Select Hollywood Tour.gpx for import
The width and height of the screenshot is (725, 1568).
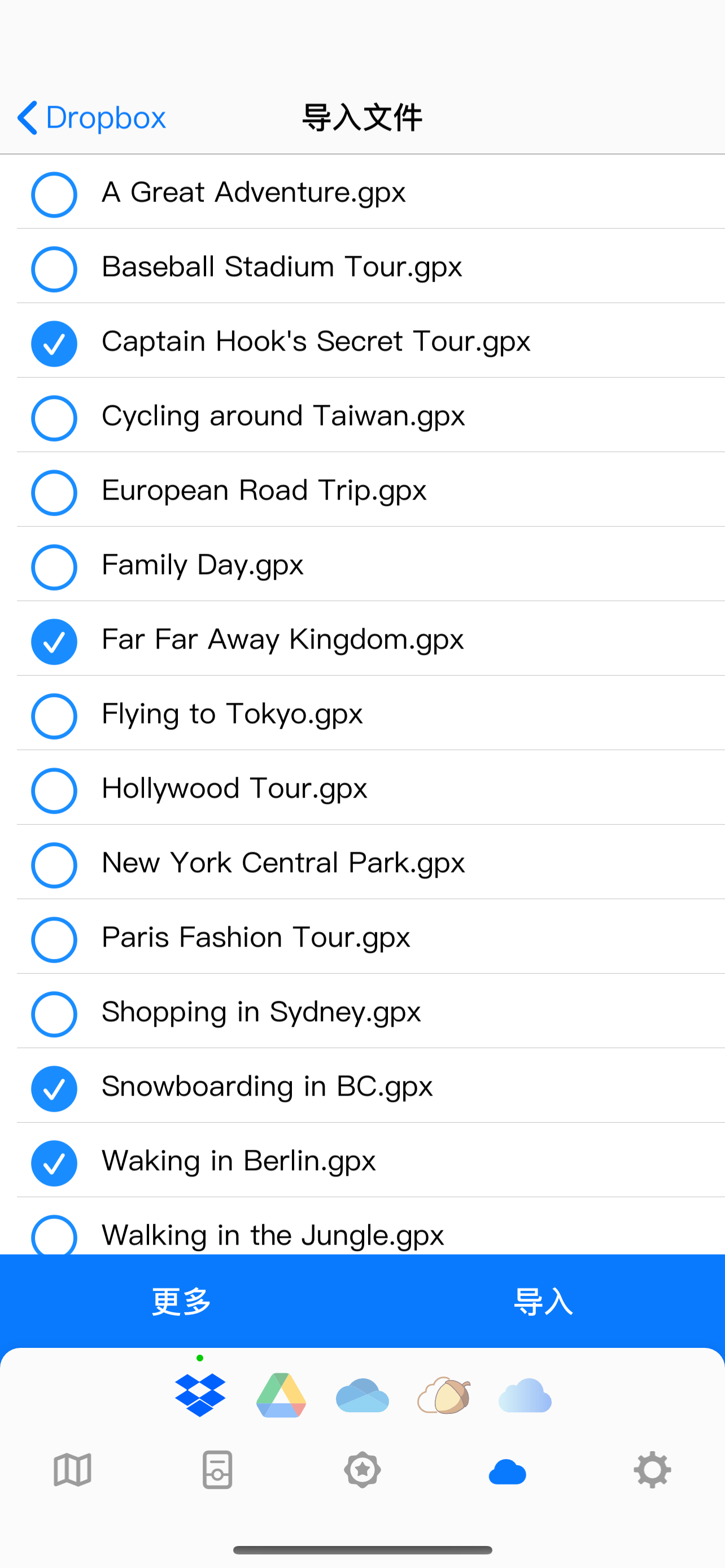point(54,791)
